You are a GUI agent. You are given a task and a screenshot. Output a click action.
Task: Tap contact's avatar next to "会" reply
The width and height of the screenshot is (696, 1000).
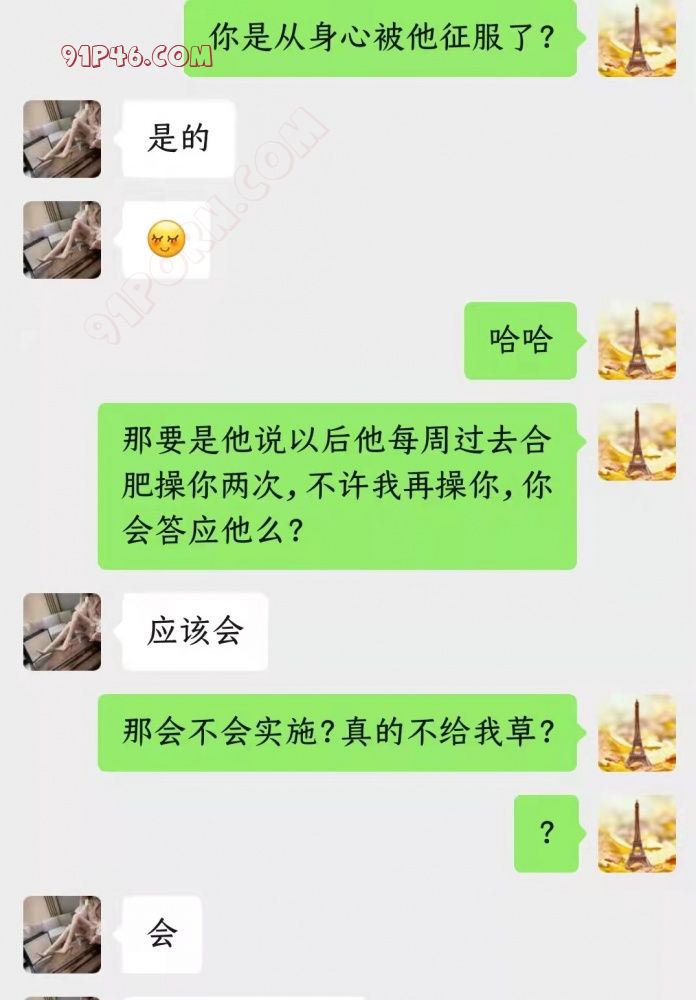pyautogui.click(x=62, y=934)
